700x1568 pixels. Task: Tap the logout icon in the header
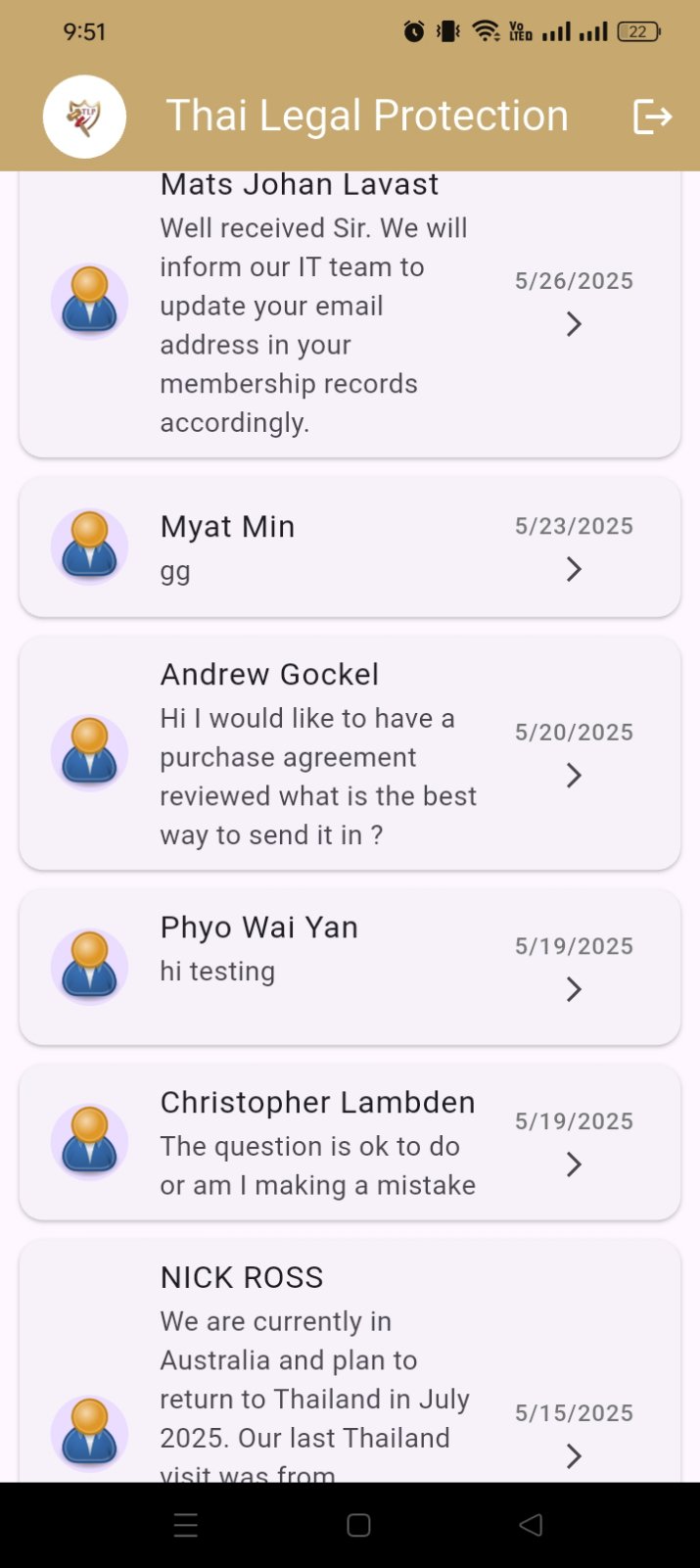point(652,117)
